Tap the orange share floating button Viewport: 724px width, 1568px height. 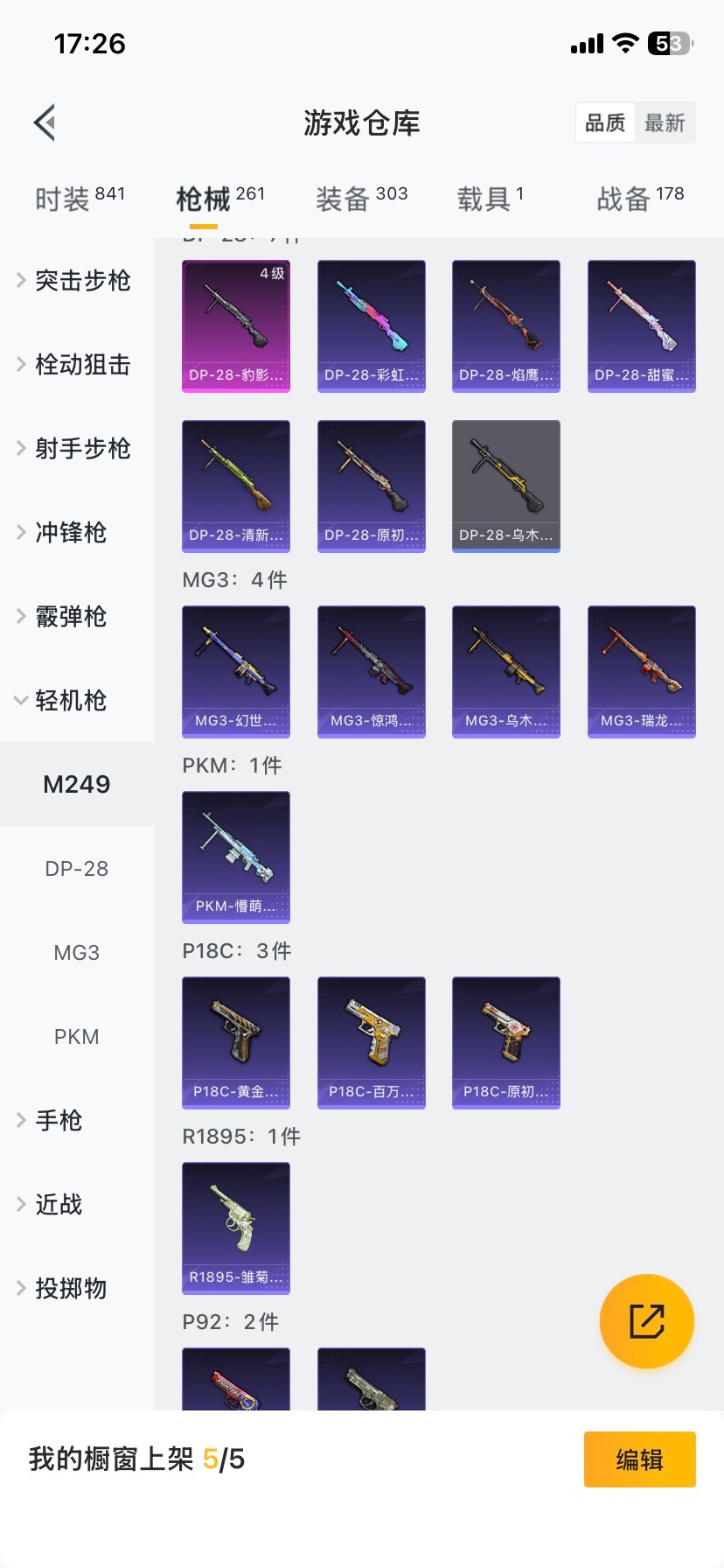(x=647, y=1320)
